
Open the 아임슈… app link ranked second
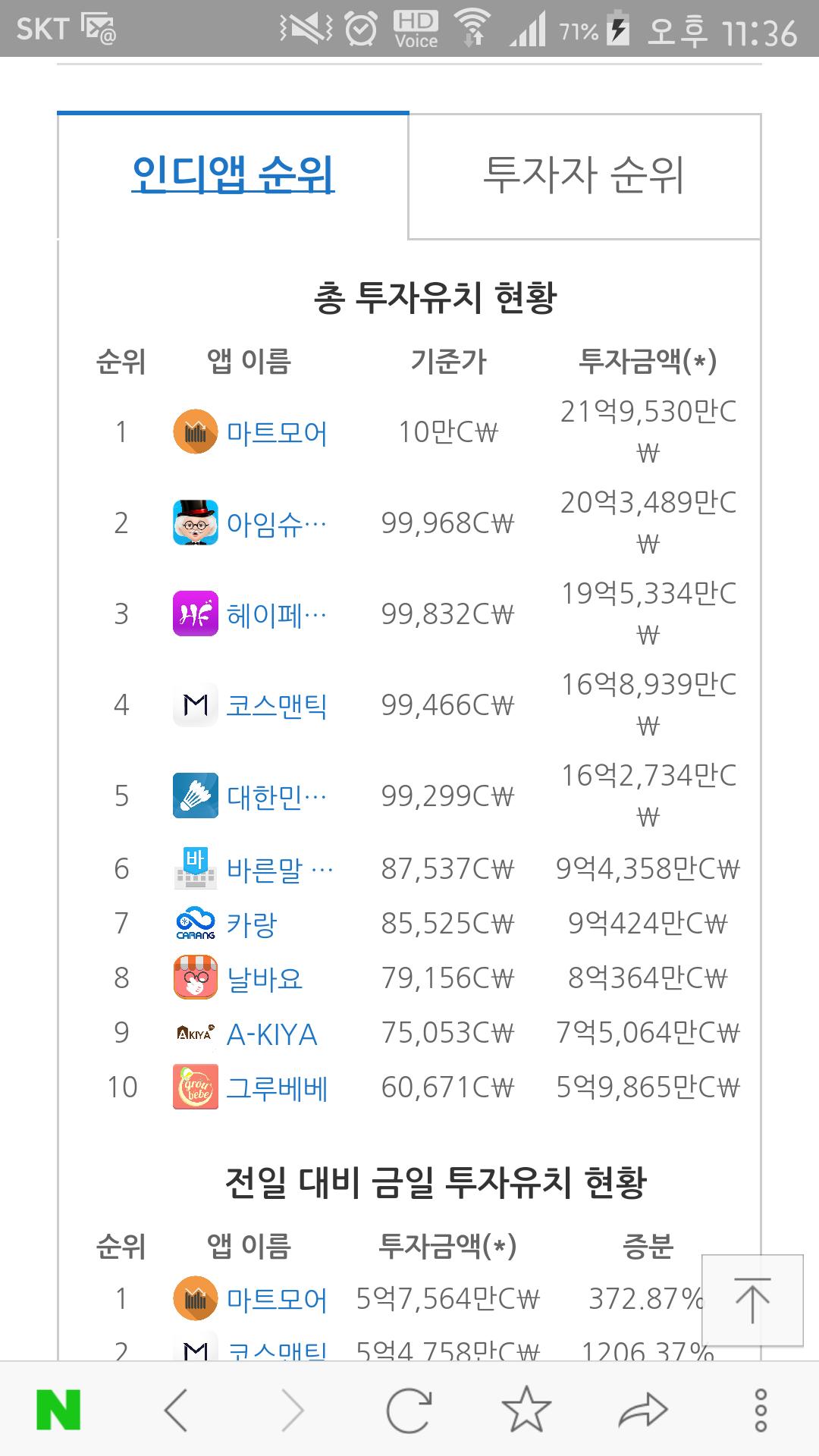tap(277, 524)
